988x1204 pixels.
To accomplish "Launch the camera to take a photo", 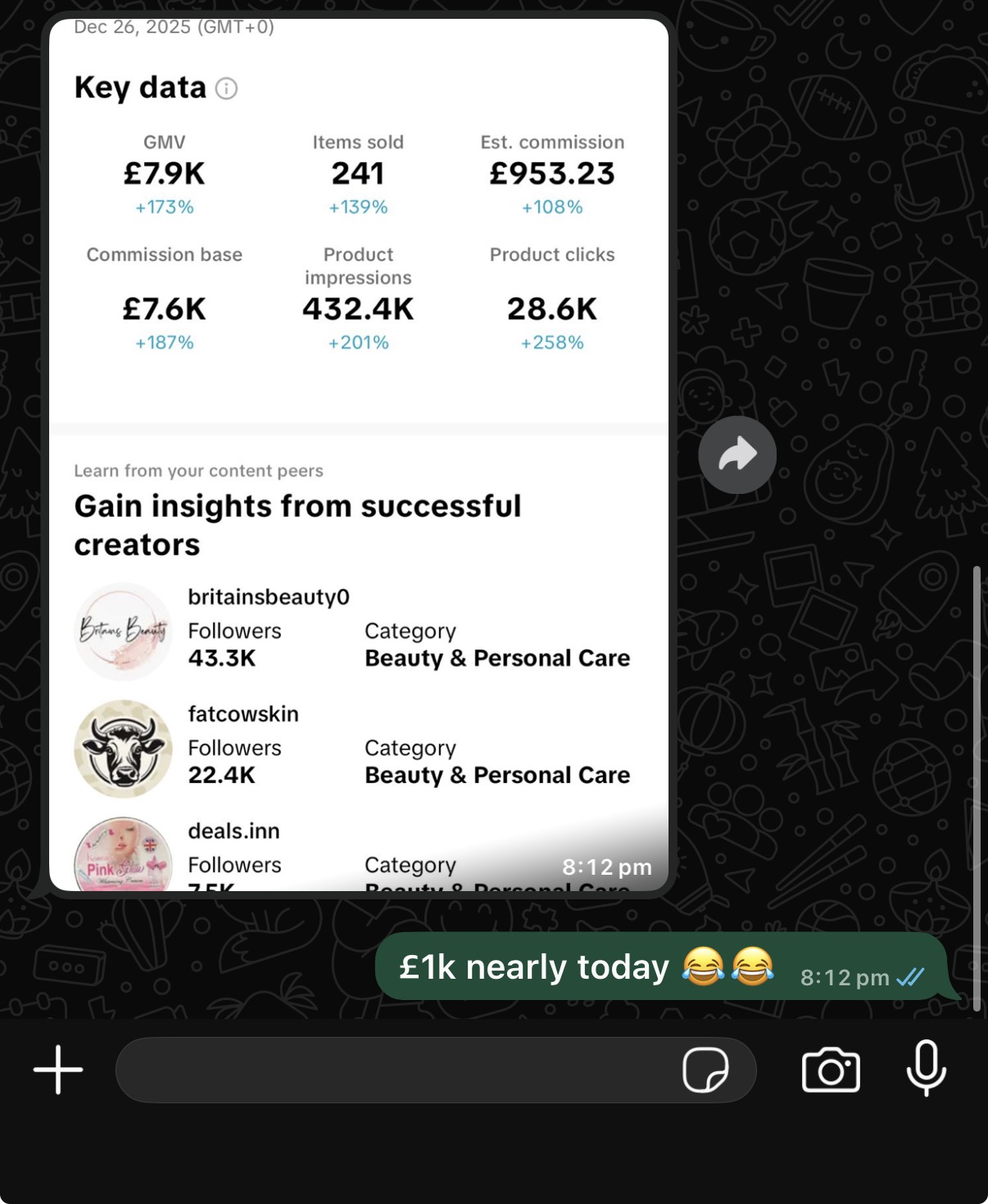I will pyautogui.click(x=831, y=1070).
